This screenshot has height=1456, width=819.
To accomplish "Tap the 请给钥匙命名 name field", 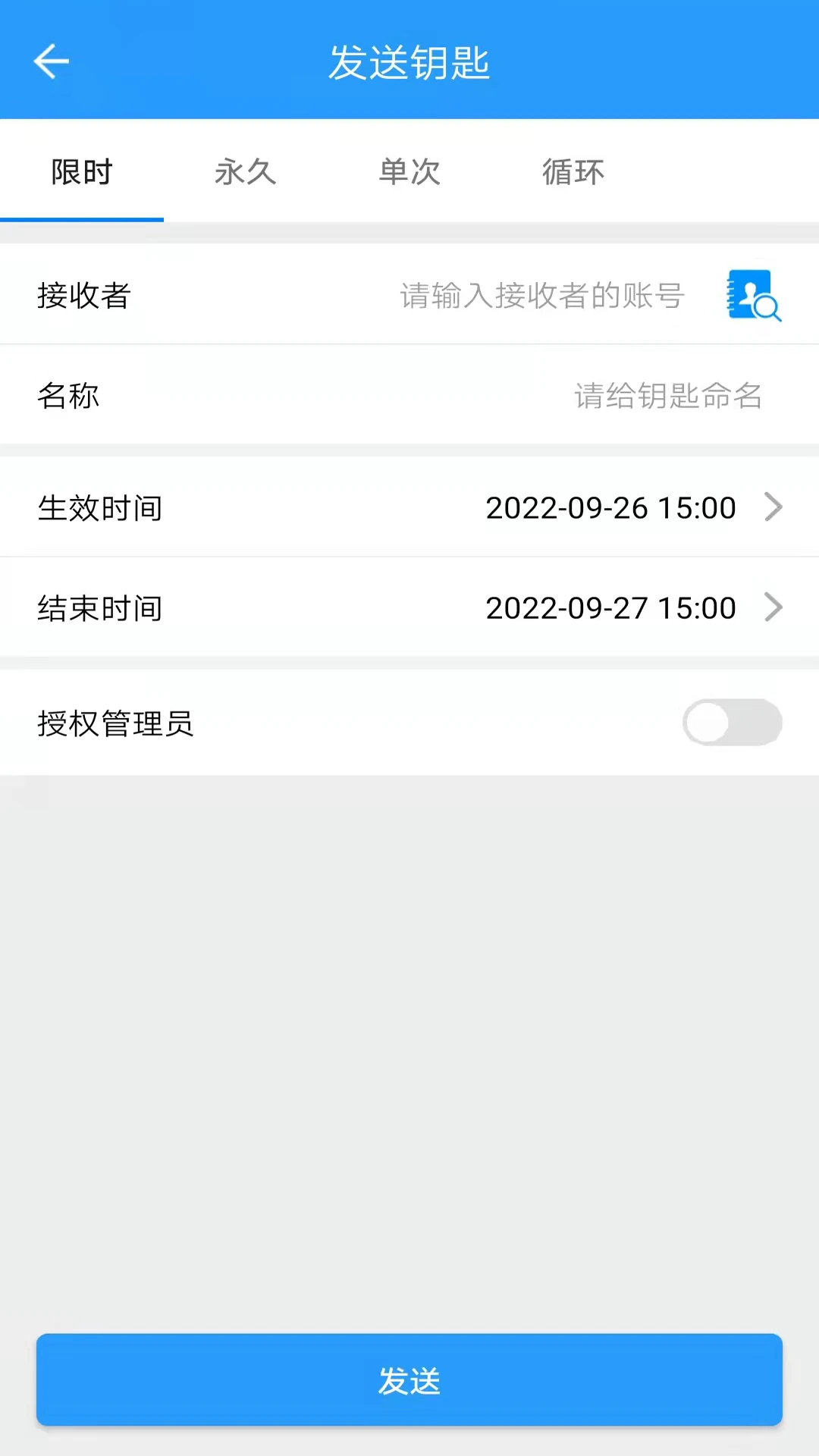I will click(x=668, y=396).
